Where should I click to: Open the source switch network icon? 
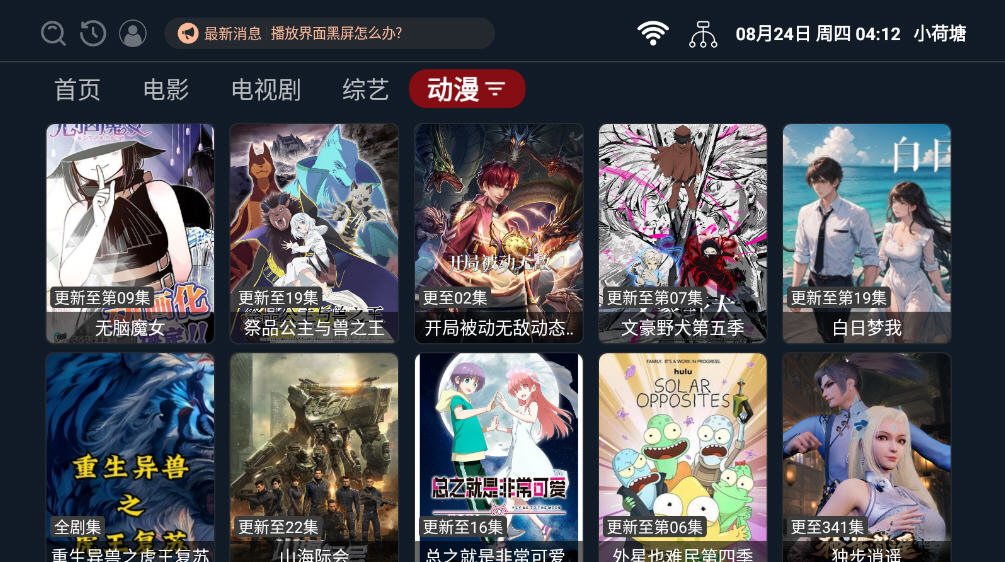(x=703, y=34)
